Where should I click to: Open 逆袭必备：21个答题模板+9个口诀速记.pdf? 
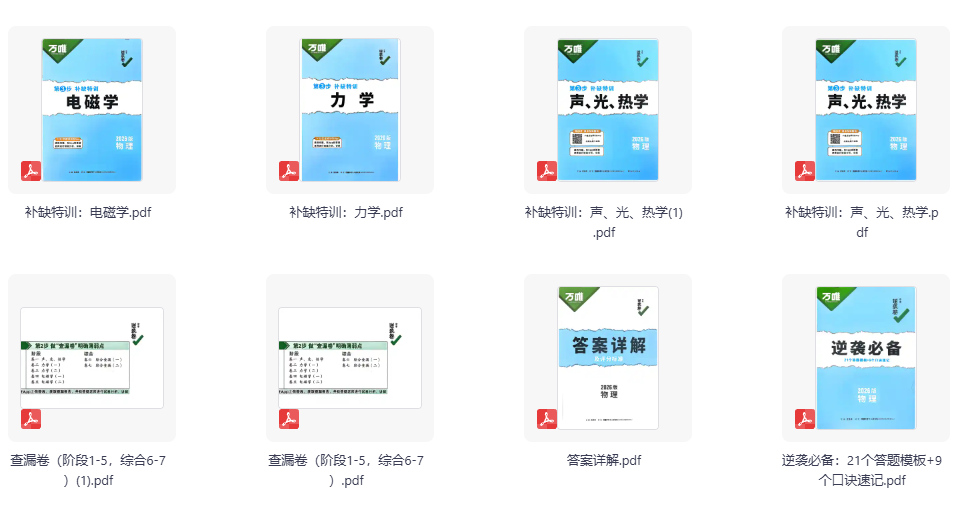click(866, 358)
